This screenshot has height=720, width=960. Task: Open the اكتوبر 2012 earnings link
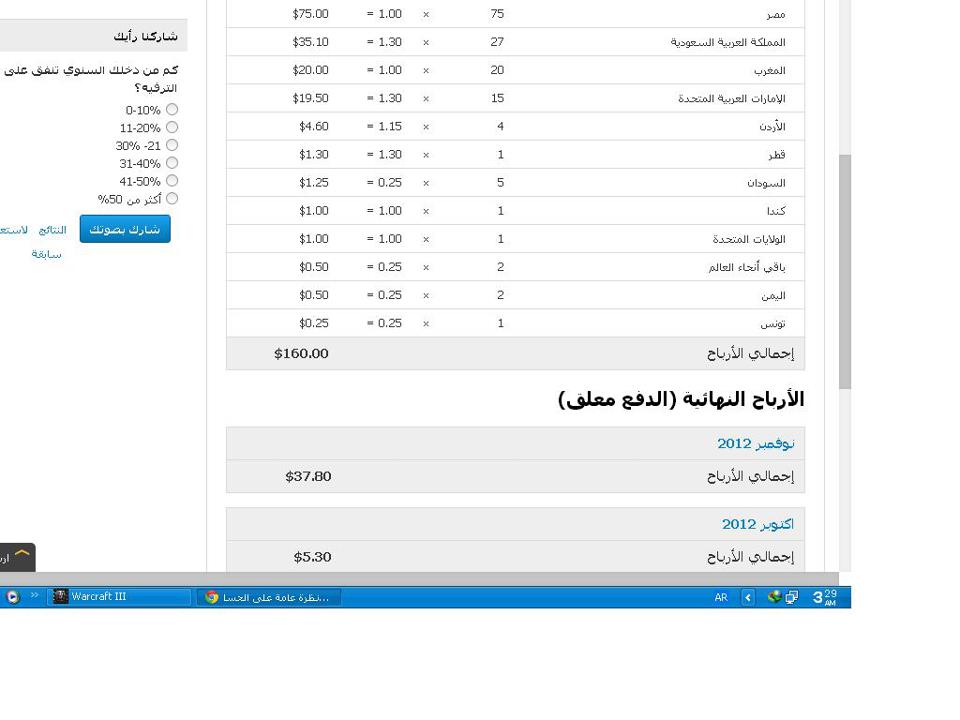(758, 524)
